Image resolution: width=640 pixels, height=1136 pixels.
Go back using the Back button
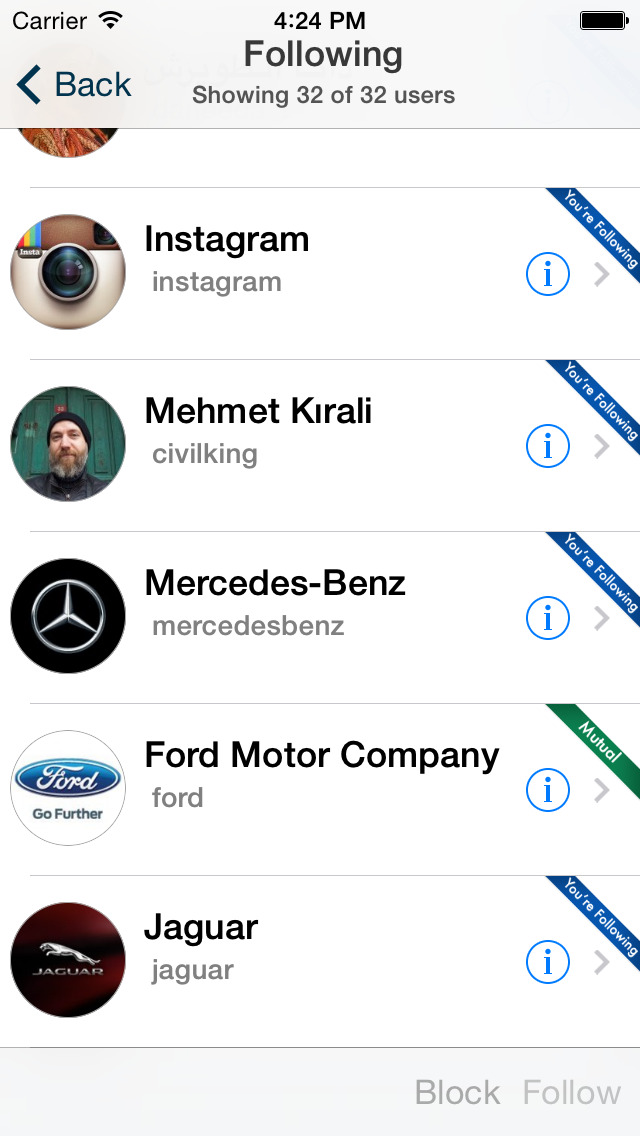[74, 85]
